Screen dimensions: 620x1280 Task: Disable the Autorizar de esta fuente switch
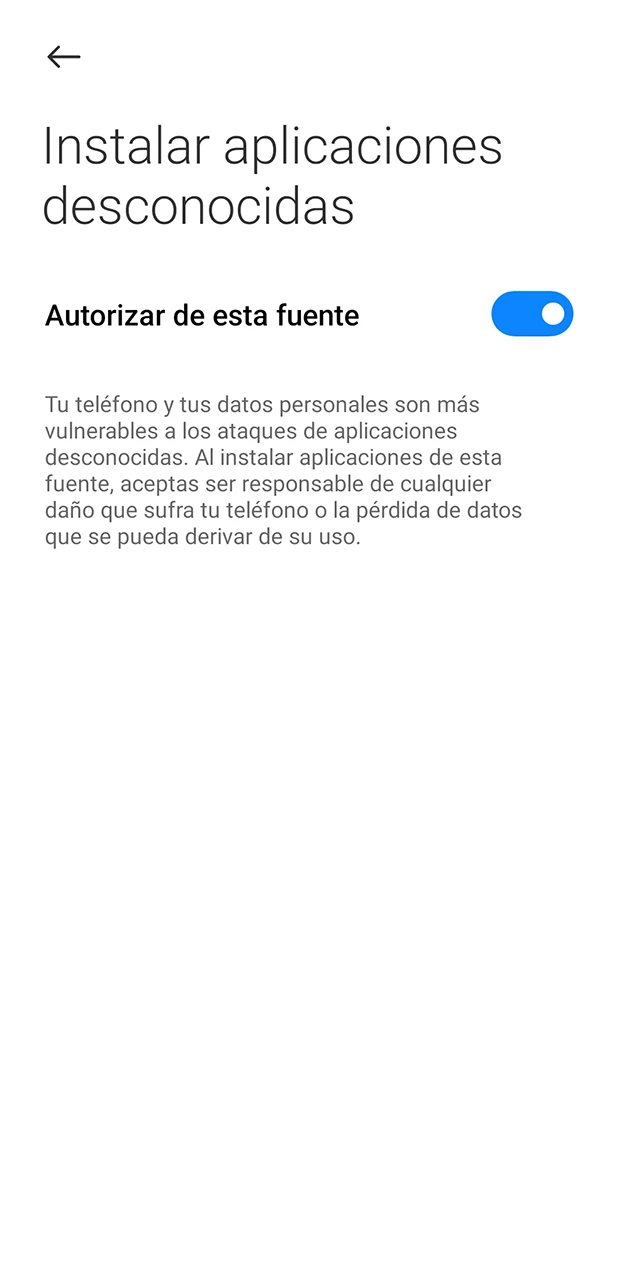coord(531,314)
